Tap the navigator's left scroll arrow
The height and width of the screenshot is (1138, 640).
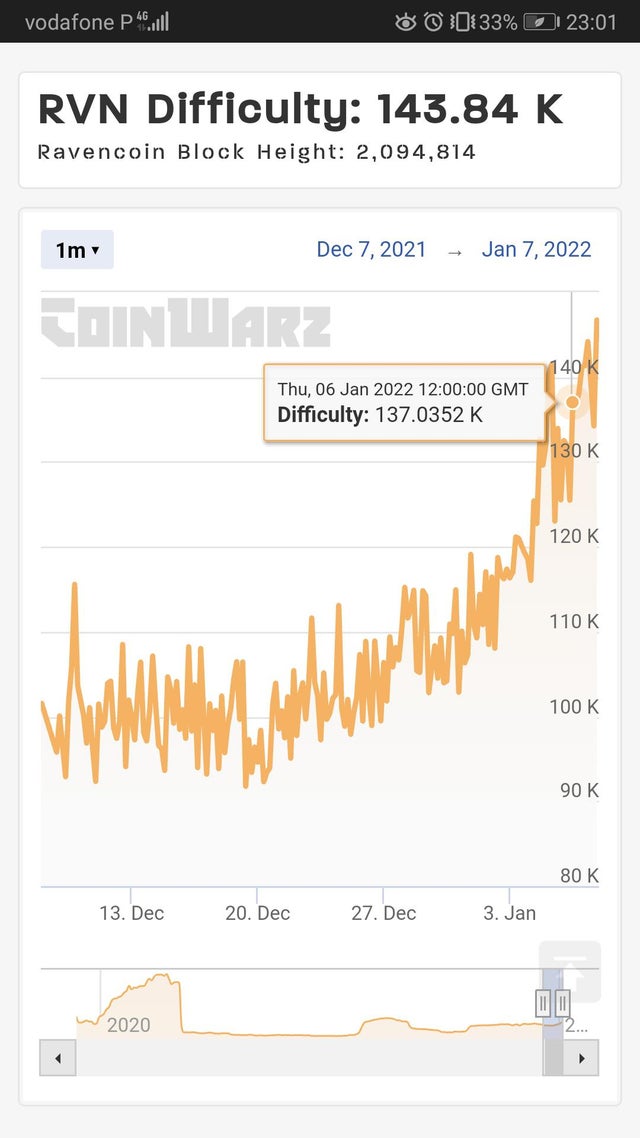pos(58,1057)
